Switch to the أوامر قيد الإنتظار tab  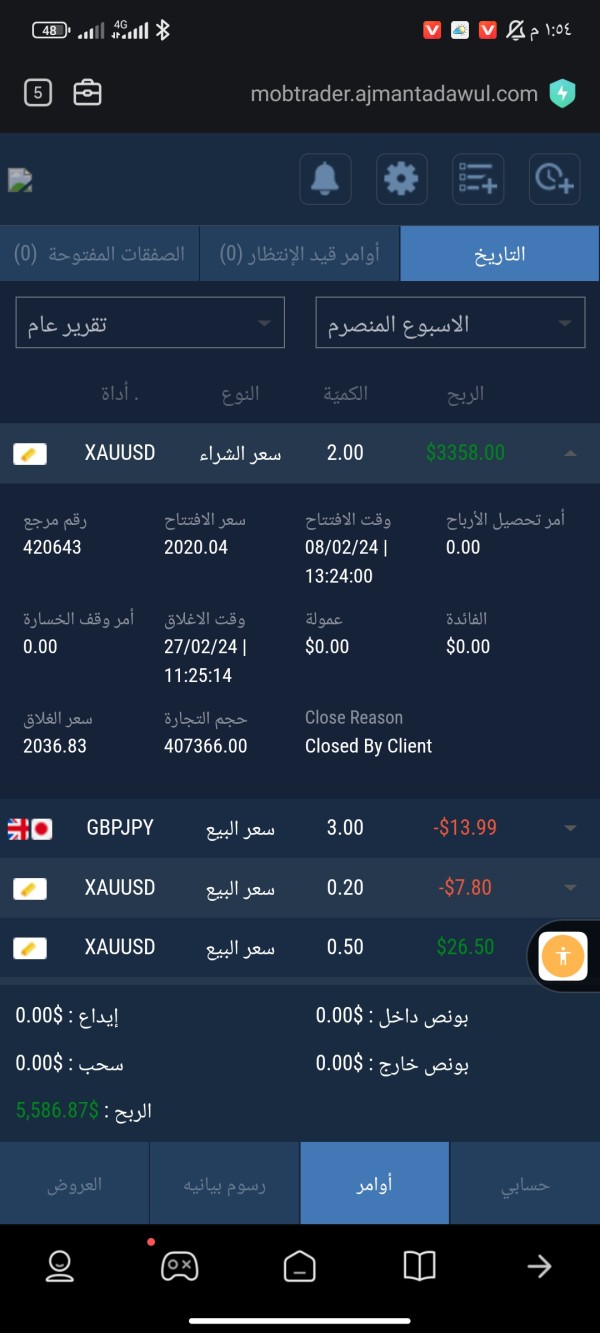[x=300, y=254]
